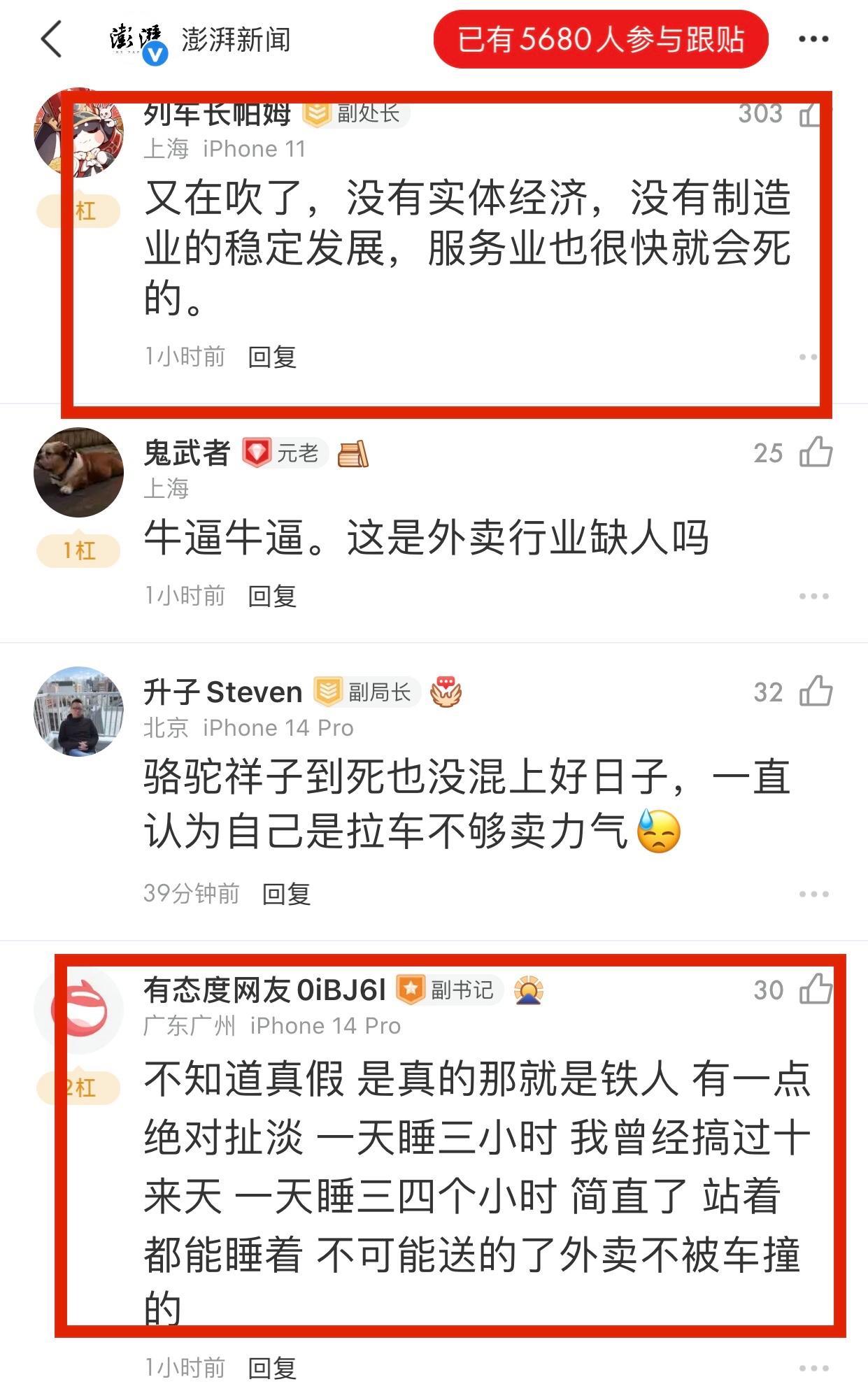Screen dimensions: 868x1398
Task: Like 鬼武者's comment
Action: click(816, 452)
